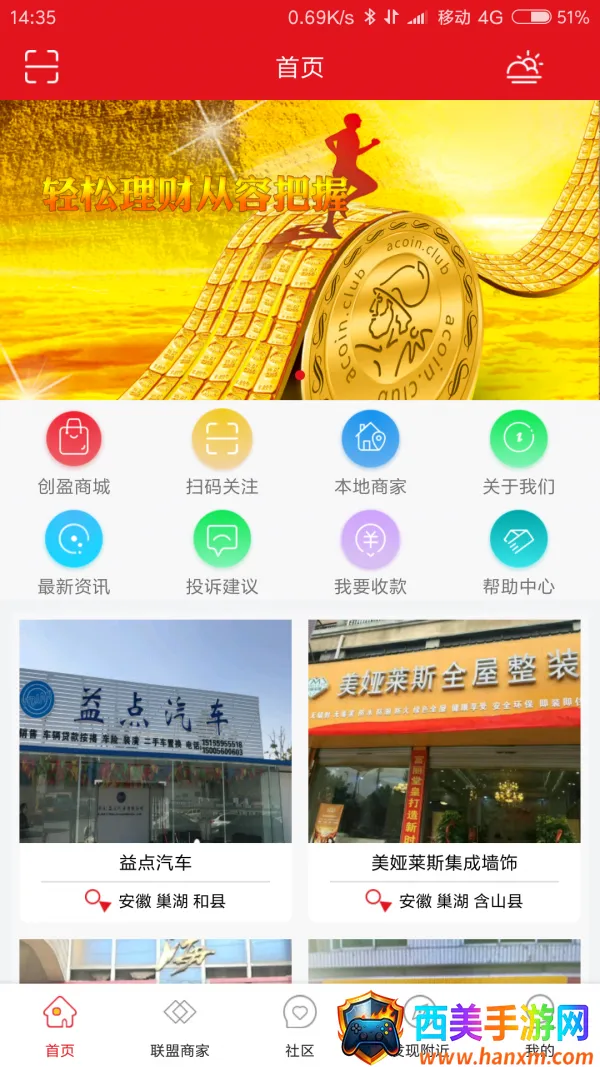The width and height of the screenshot is (600, 1067).
Task: Switch to the 联盟商家 tab
Action: [180, 1025]
